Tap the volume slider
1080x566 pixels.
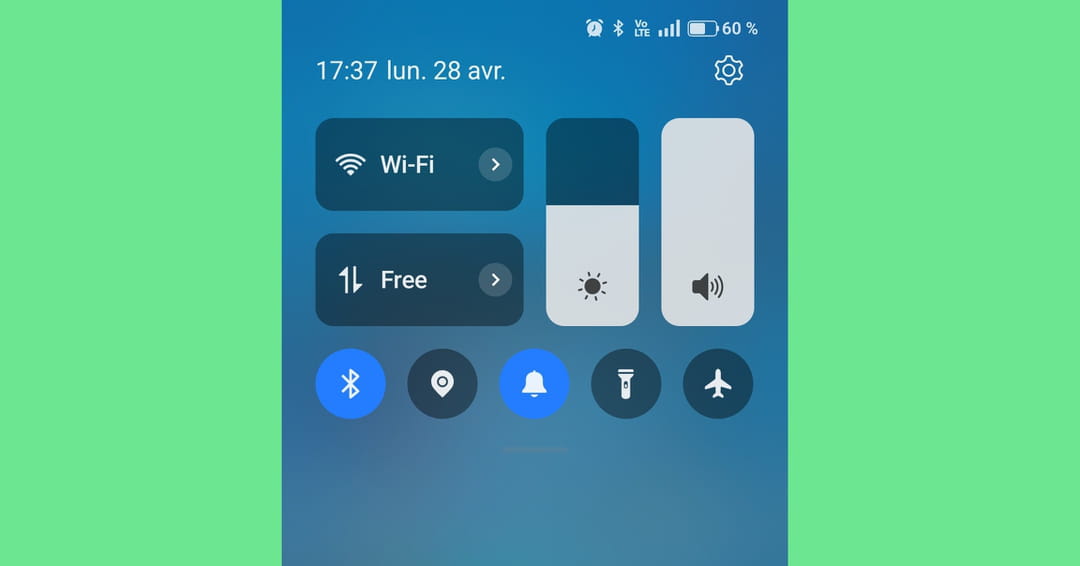707,222
